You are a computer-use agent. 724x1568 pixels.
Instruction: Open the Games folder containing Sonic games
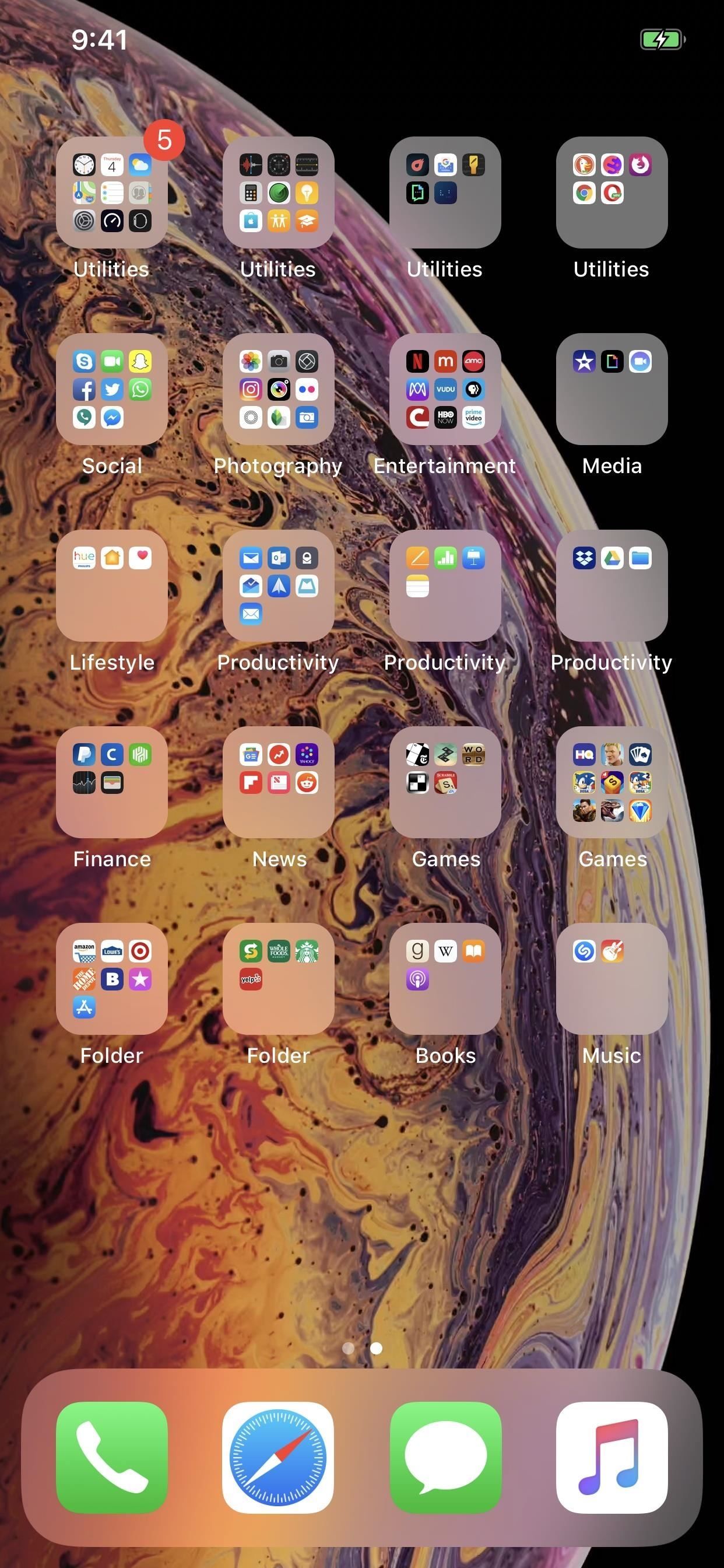point(611,782)
